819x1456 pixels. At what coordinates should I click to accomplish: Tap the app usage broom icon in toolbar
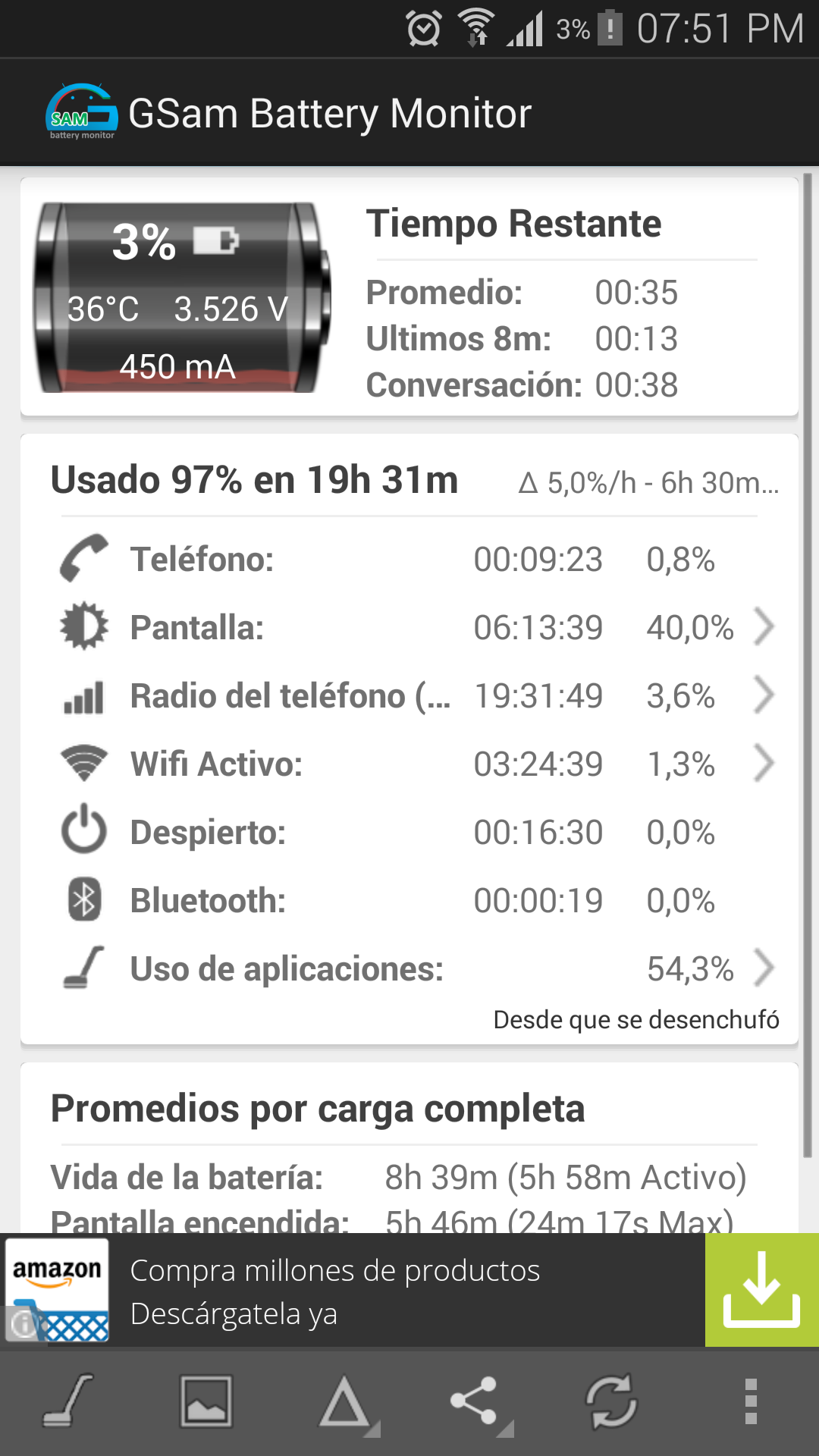[x=68, y=1401]
